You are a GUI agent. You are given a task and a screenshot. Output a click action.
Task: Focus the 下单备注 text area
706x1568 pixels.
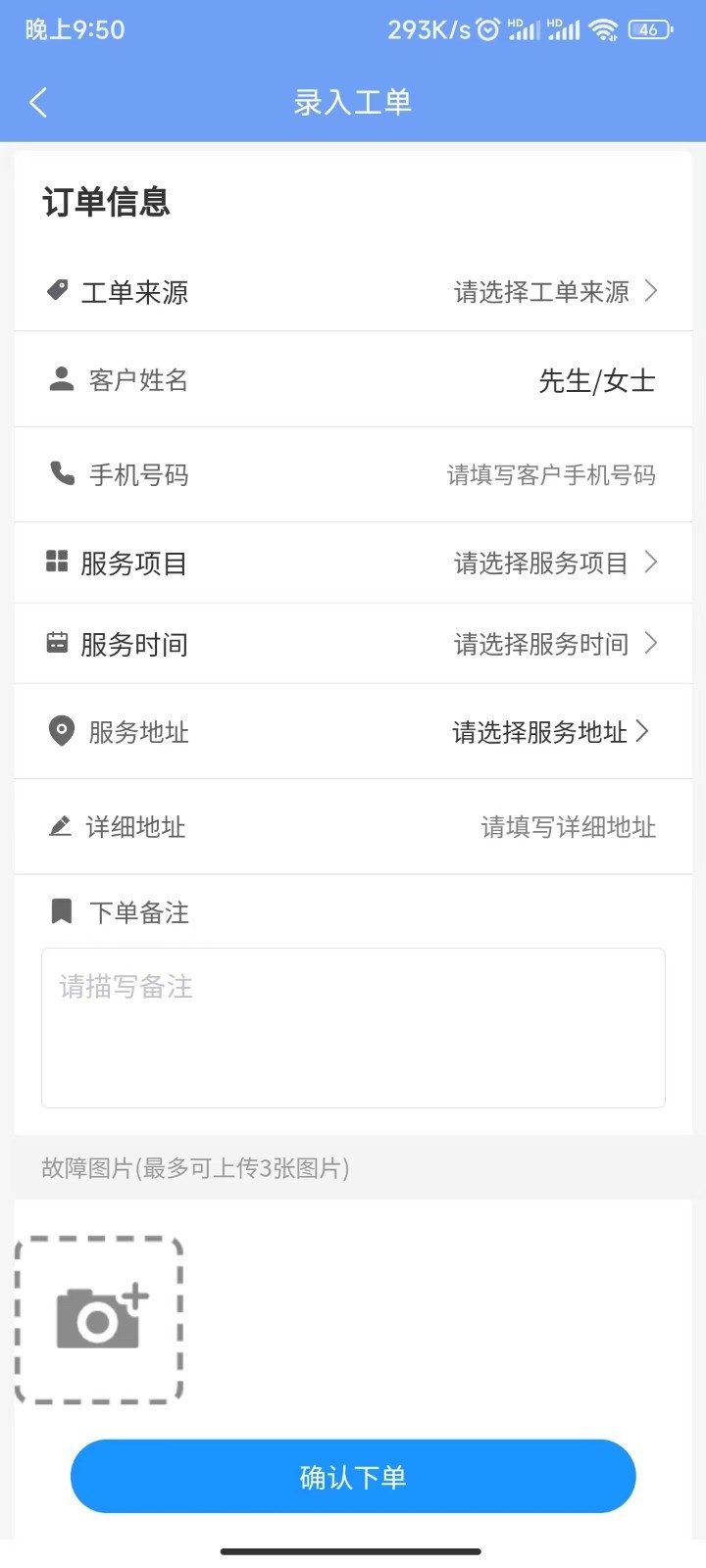point(353,1027)
